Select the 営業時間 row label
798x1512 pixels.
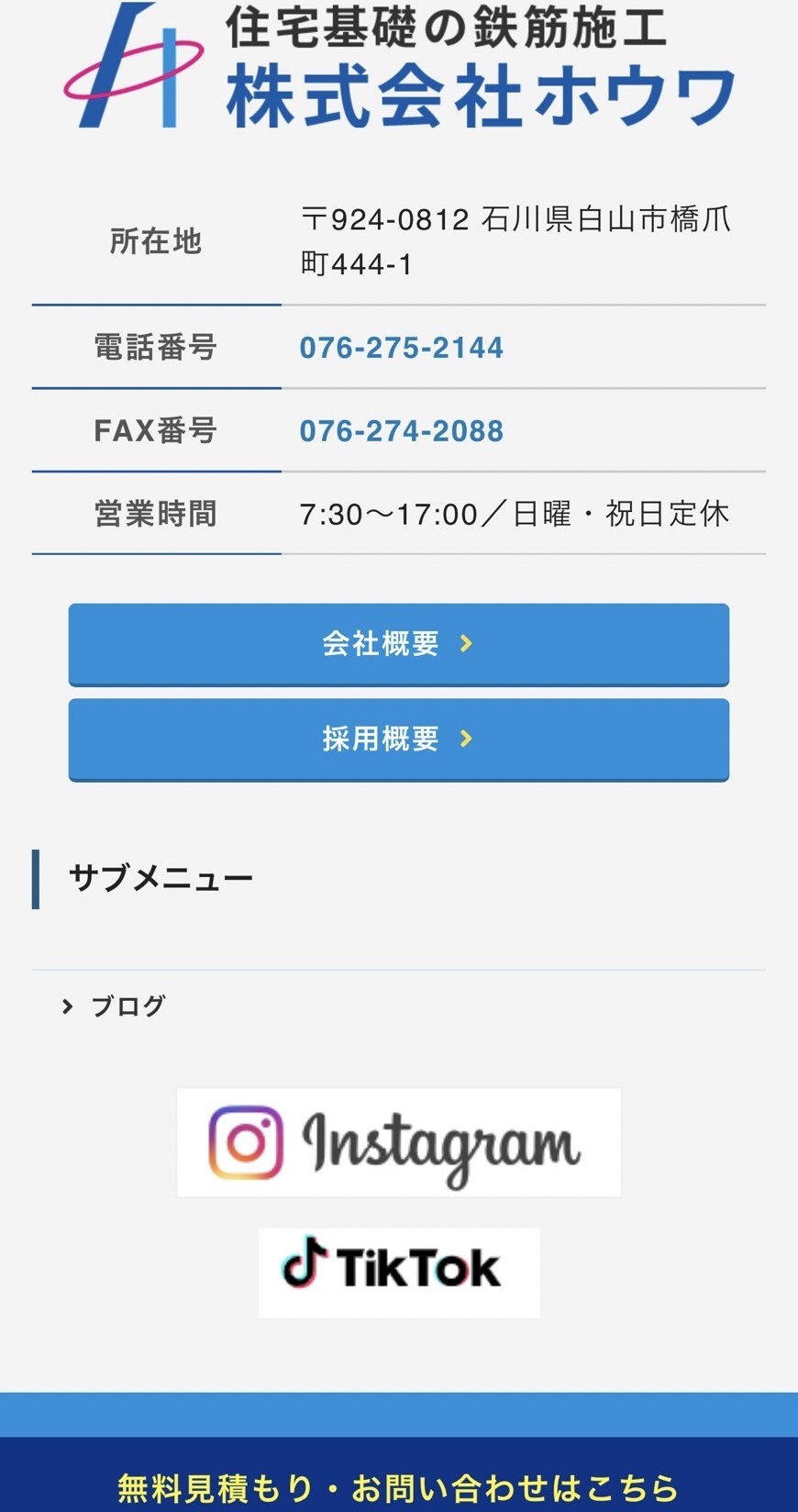[155, 514]
